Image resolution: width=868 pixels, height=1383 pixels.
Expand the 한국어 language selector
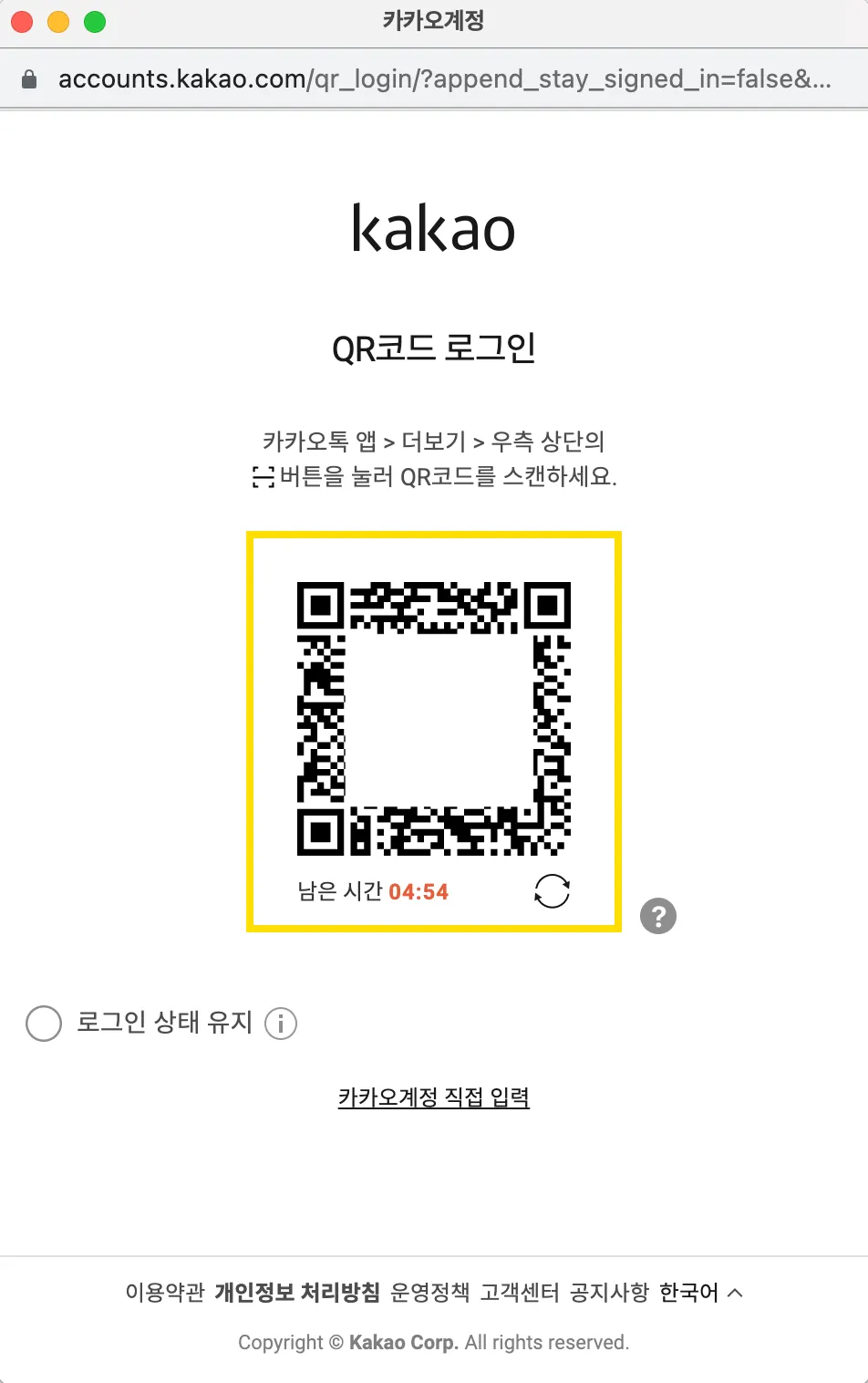click(700, 1292)
